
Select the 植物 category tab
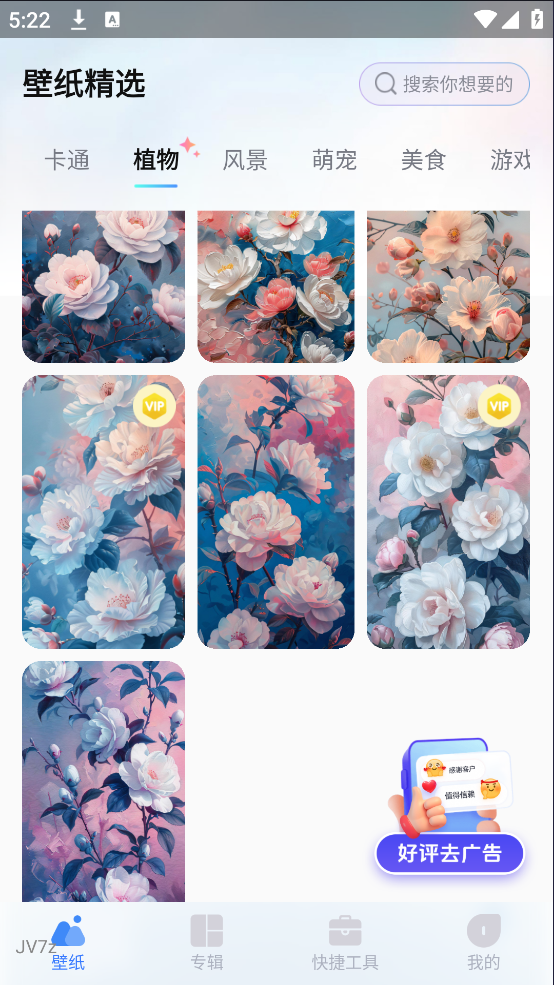point(156,160)
